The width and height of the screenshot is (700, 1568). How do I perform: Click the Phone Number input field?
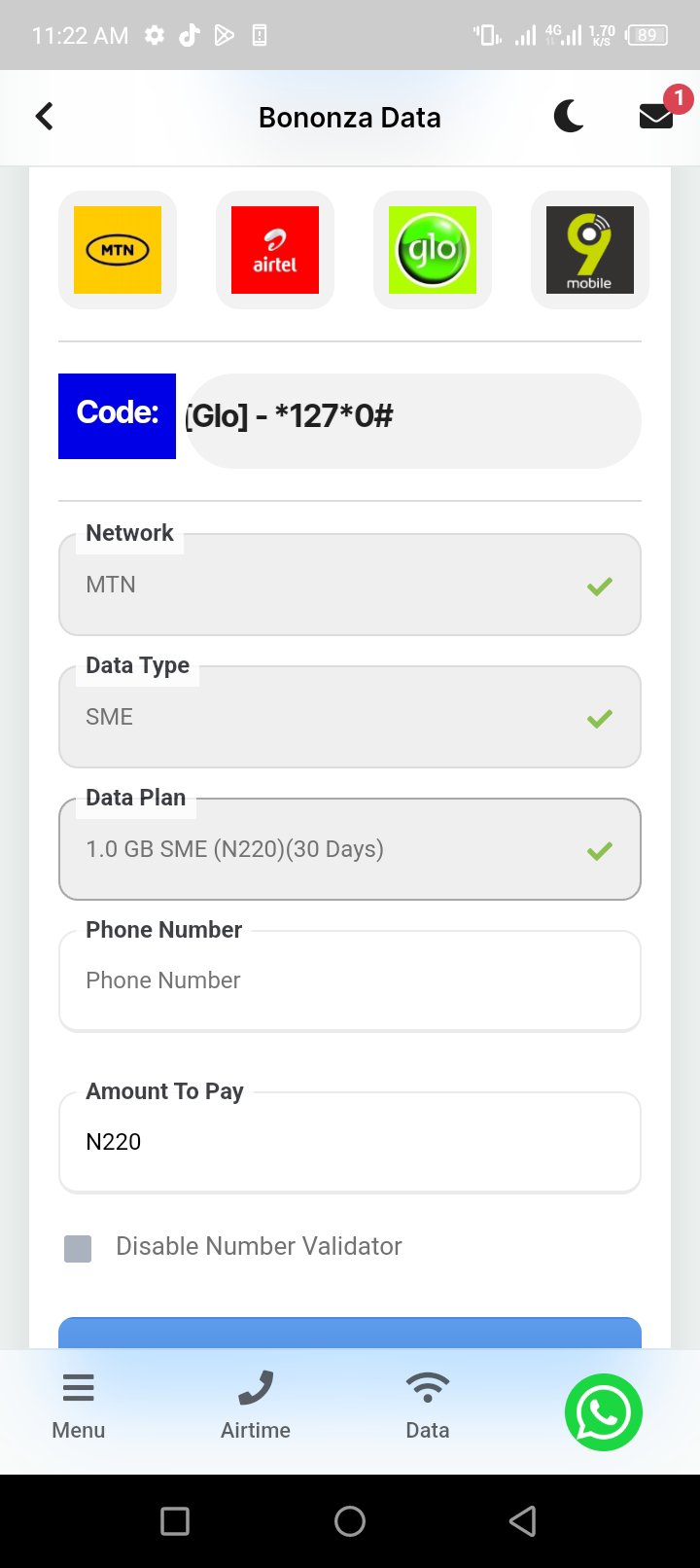pos(350,980)
